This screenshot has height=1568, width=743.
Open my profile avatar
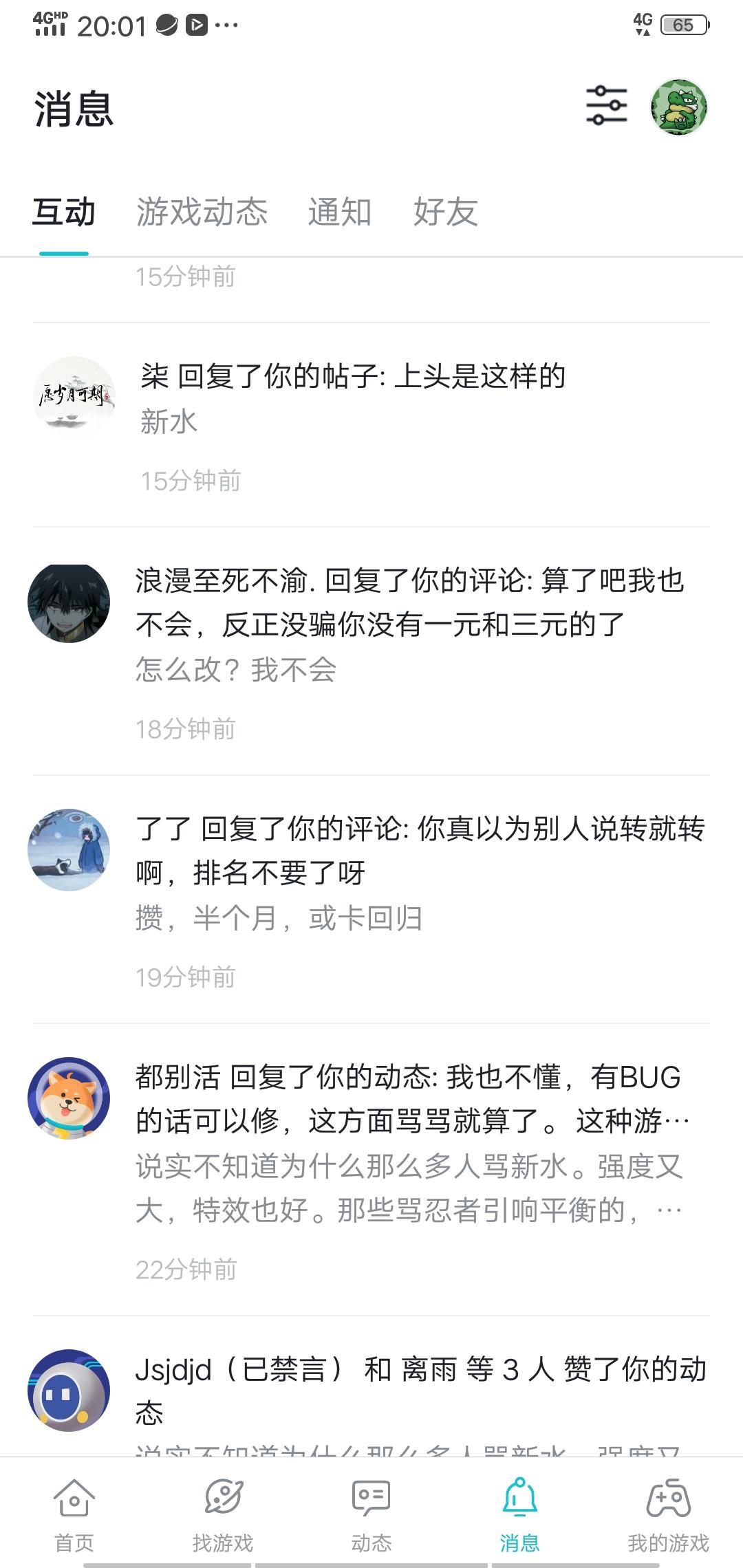click(x=678, y=107)
